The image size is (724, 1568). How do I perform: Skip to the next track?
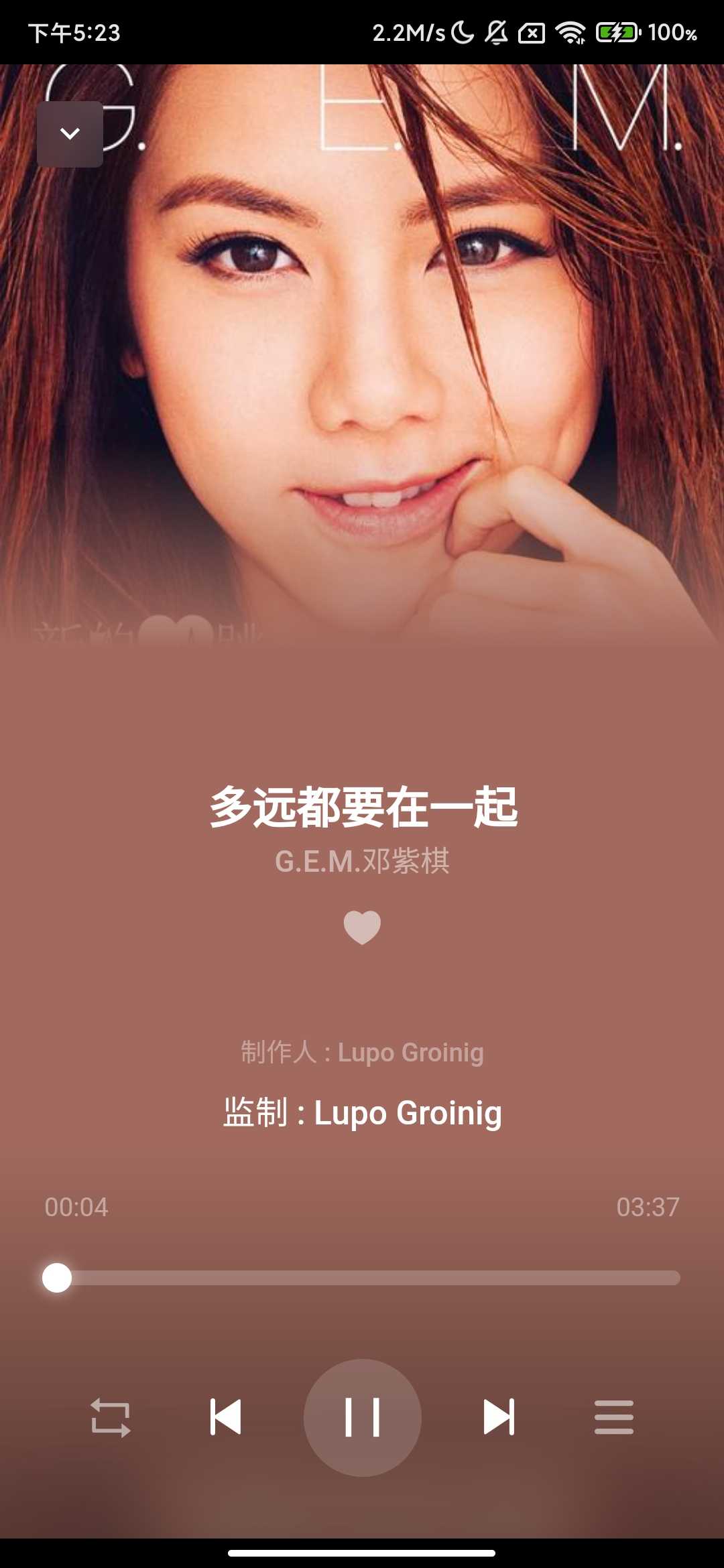coord(499,1417)
